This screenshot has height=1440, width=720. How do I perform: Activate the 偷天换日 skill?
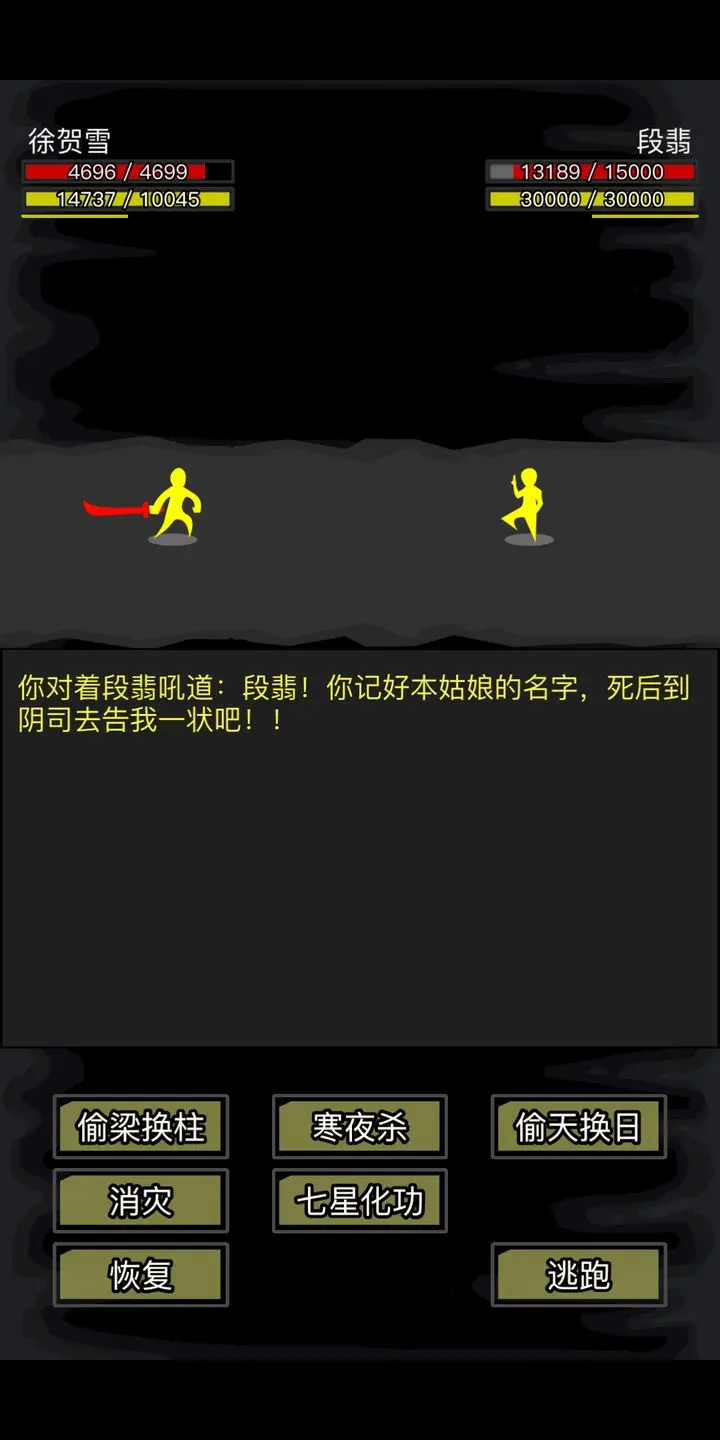pyautogui.click(x=578, y=1127)
